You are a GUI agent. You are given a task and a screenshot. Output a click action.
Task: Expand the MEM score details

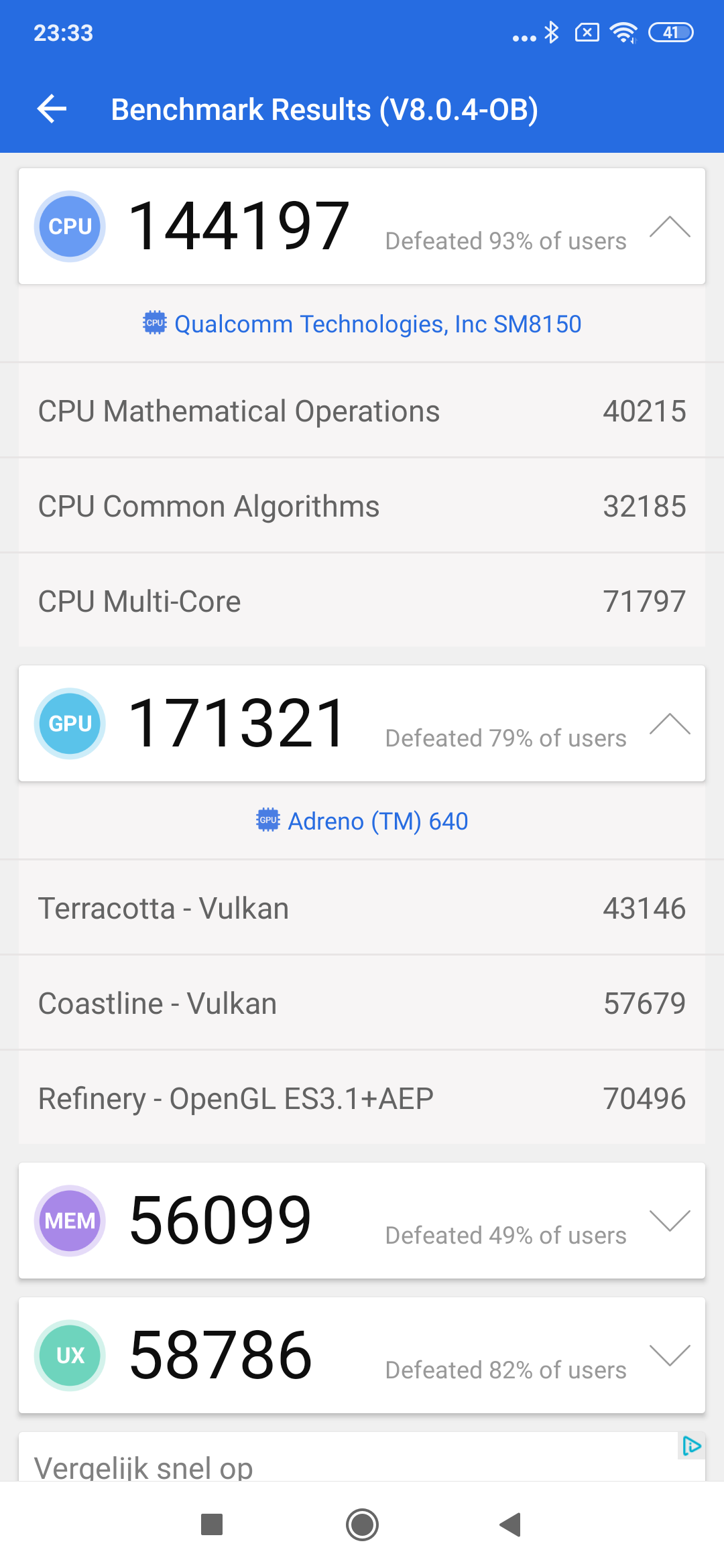click(669, 1220)
